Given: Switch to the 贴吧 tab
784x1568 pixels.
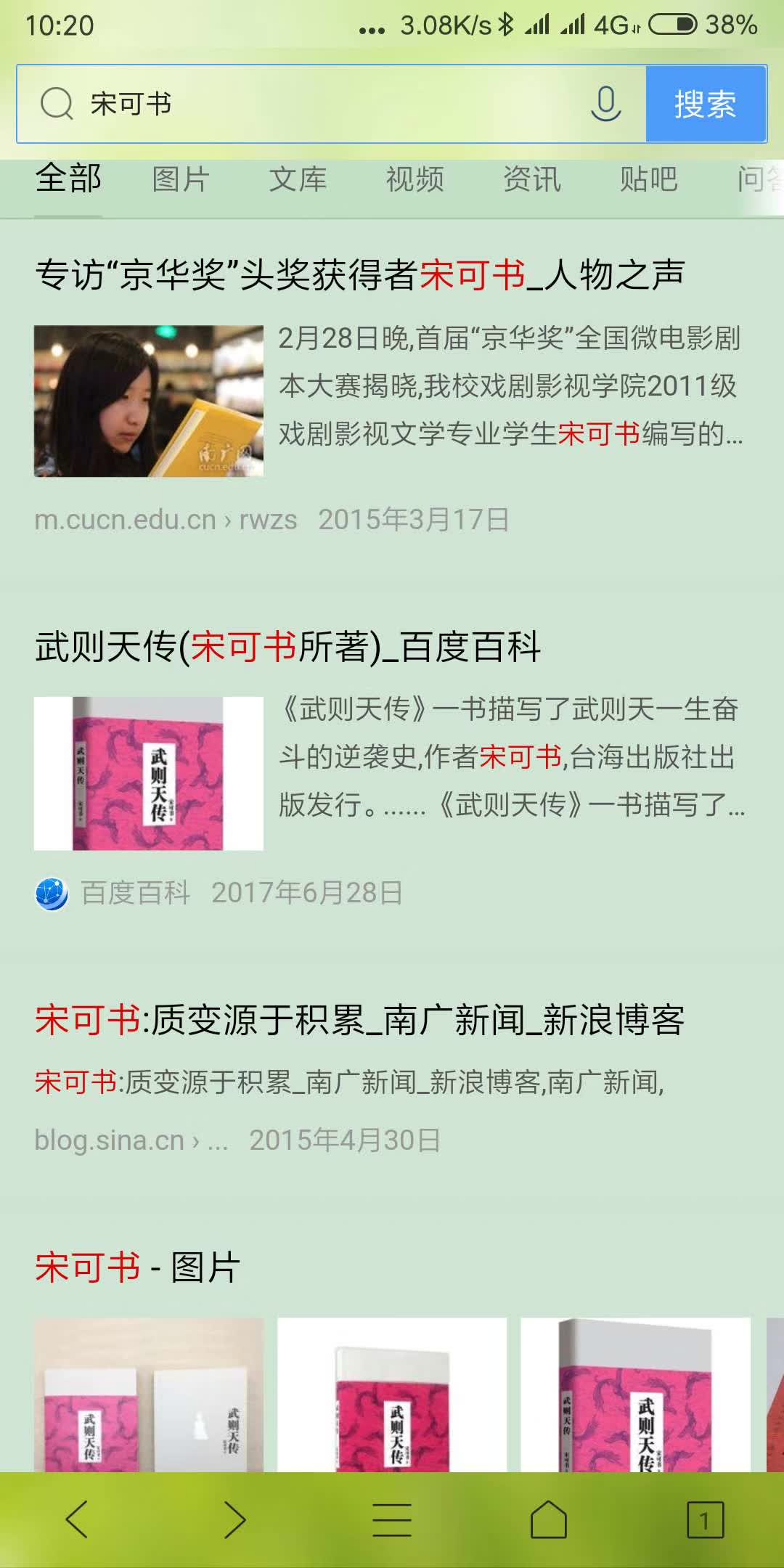Looking at the screenshot, I should [648, 179].
